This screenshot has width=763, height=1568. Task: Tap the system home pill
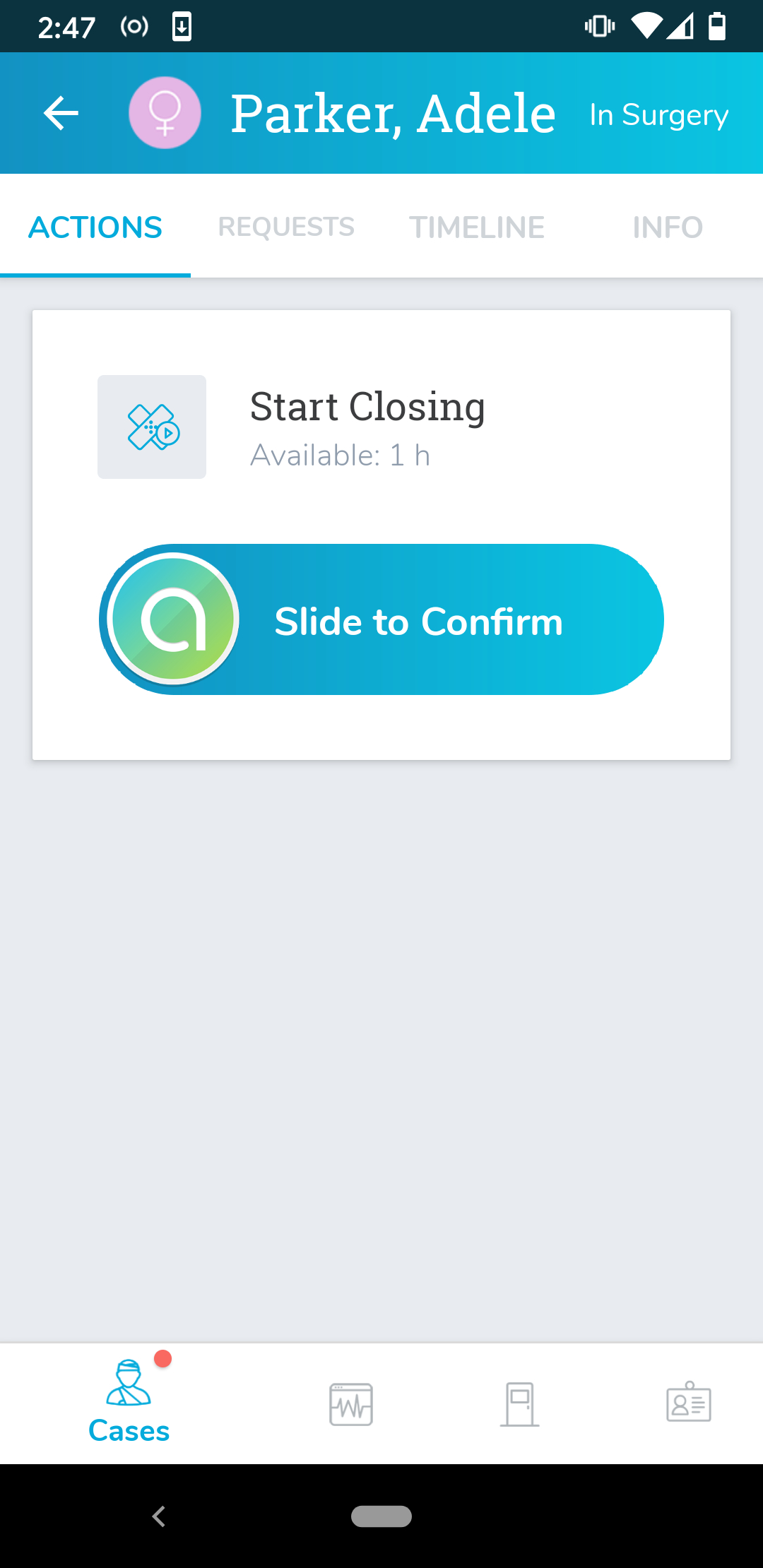381,1516
